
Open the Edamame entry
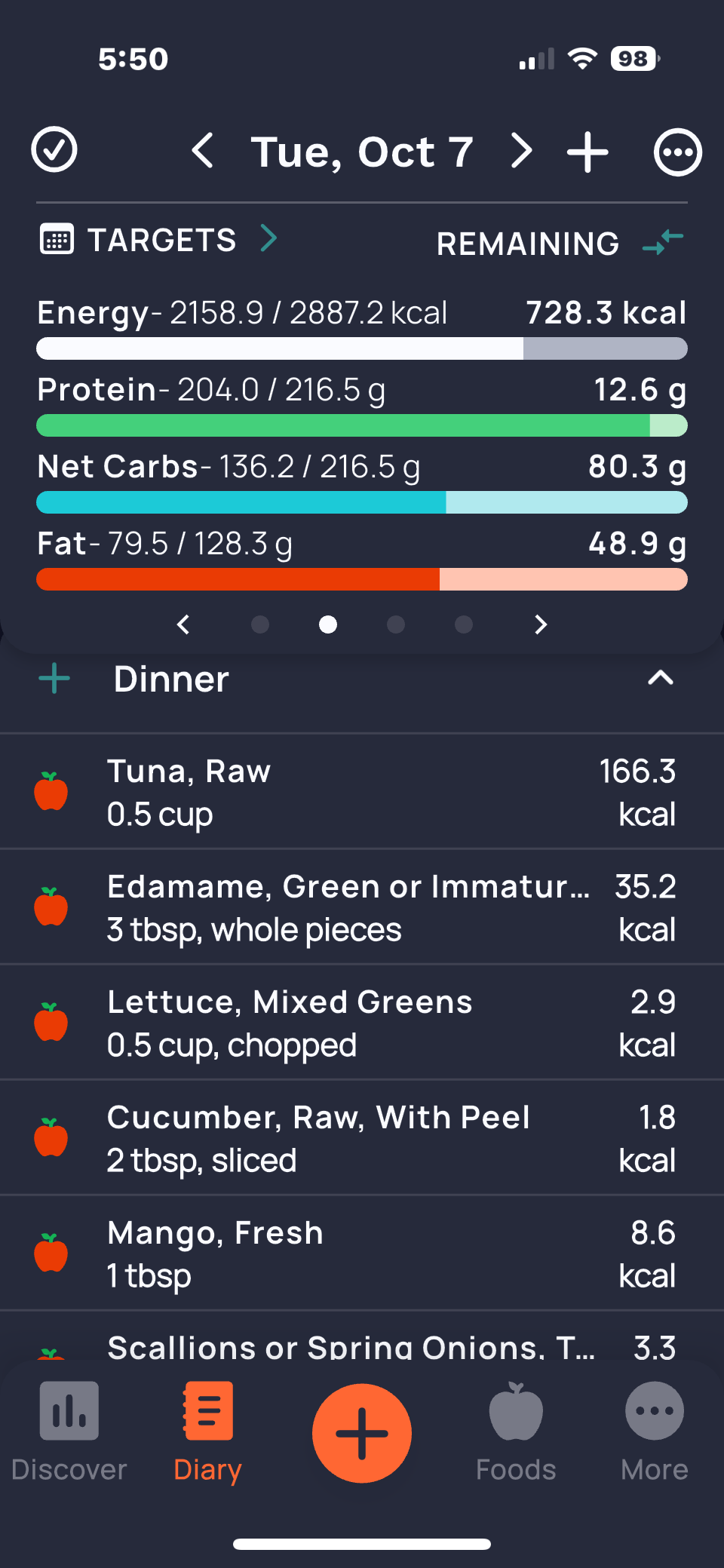[362, 907]
